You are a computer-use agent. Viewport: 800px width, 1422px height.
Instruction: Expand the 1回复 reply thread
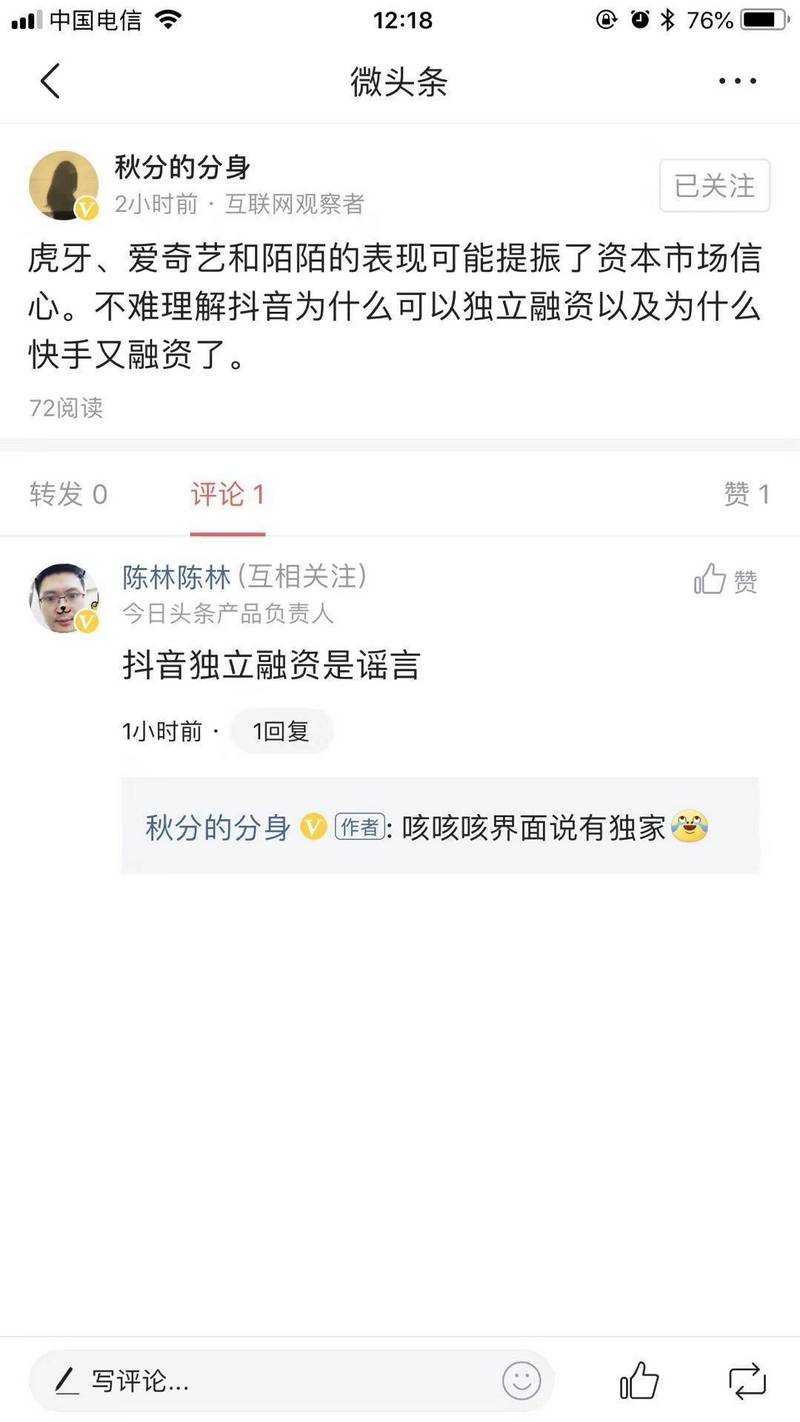coord(282,731)
